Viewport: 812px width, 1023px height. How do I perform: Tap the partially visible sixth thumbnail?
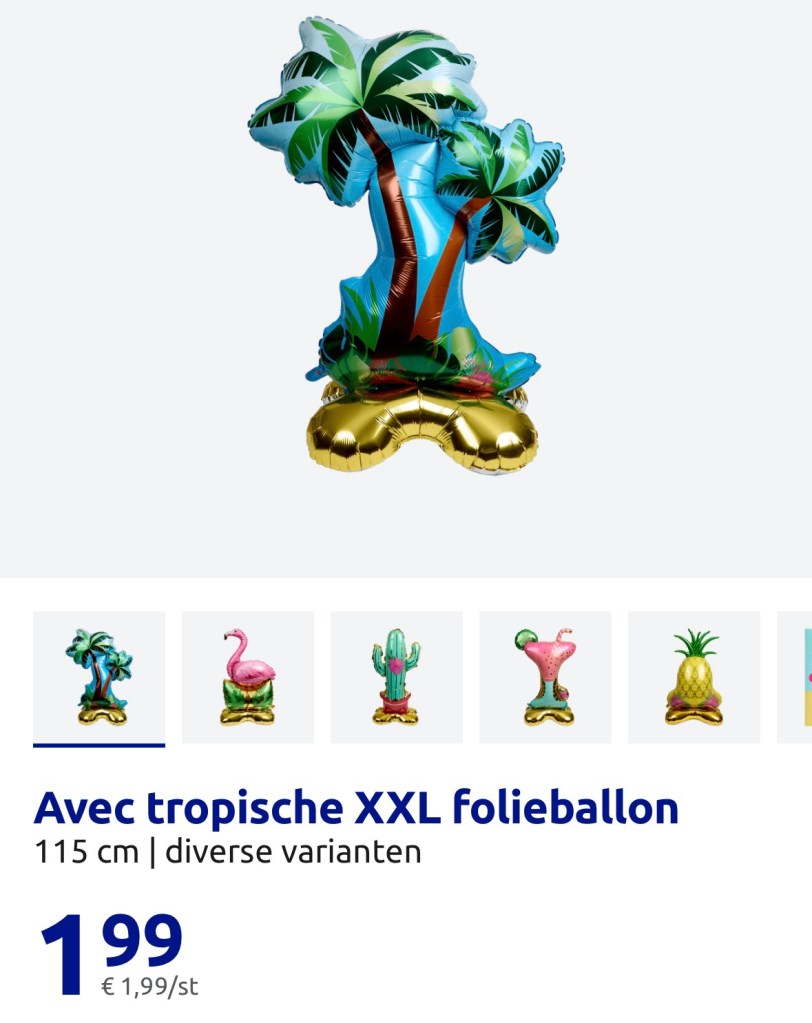tap(796, 677)
